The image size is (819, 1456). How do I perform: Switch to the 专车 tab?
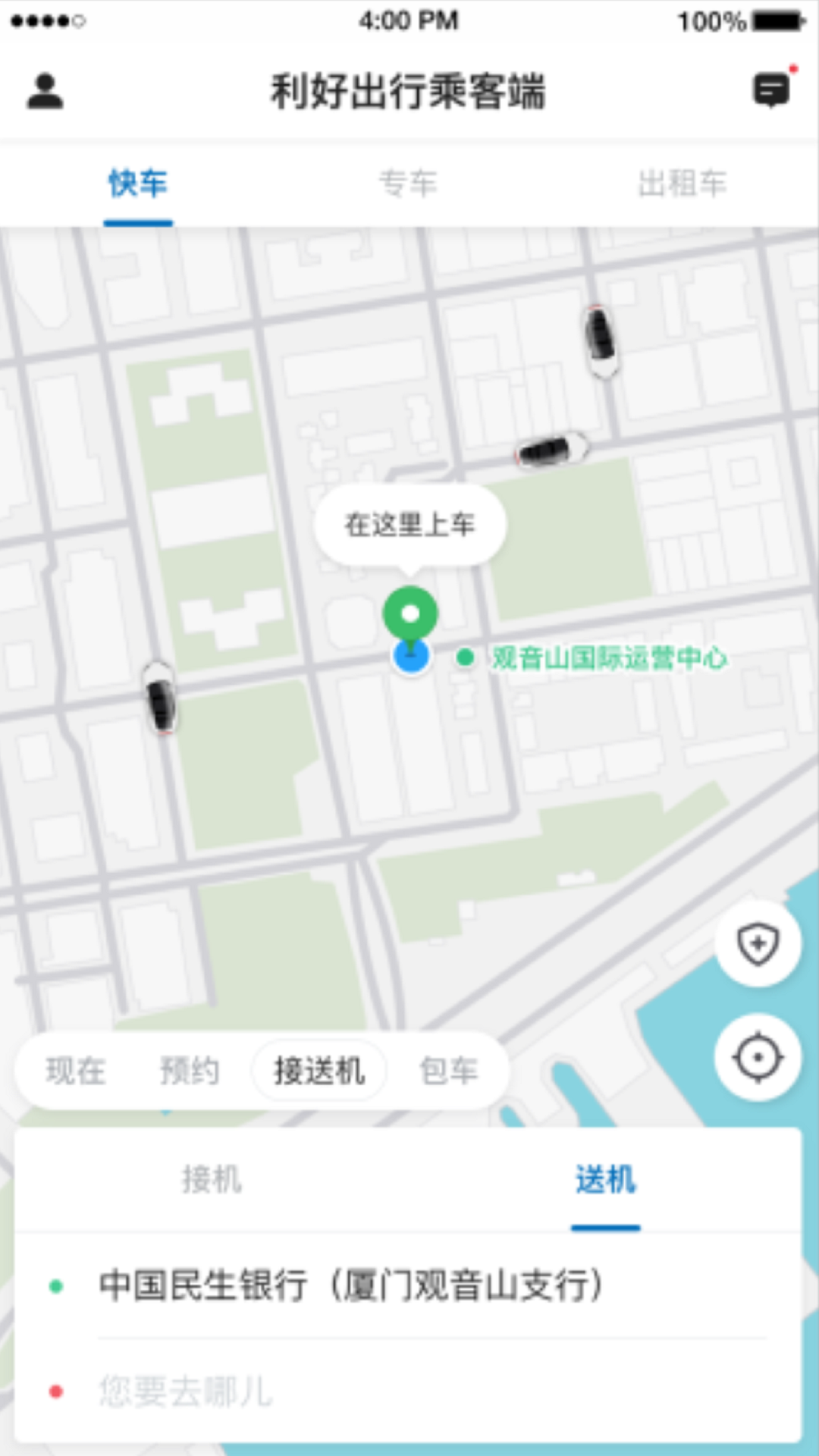(409, 184)
